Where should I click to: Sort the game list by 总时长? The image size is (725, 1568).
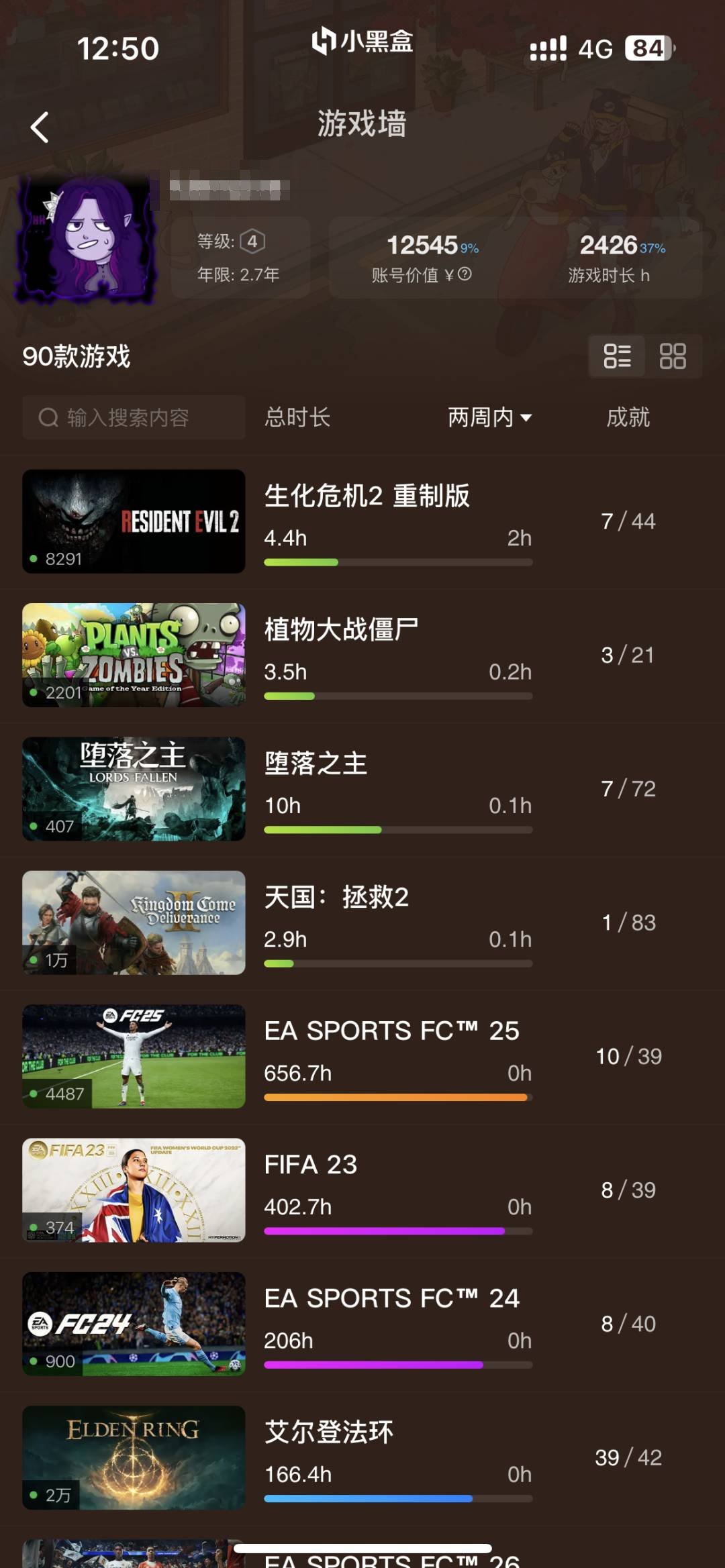[x=296, y=417]
